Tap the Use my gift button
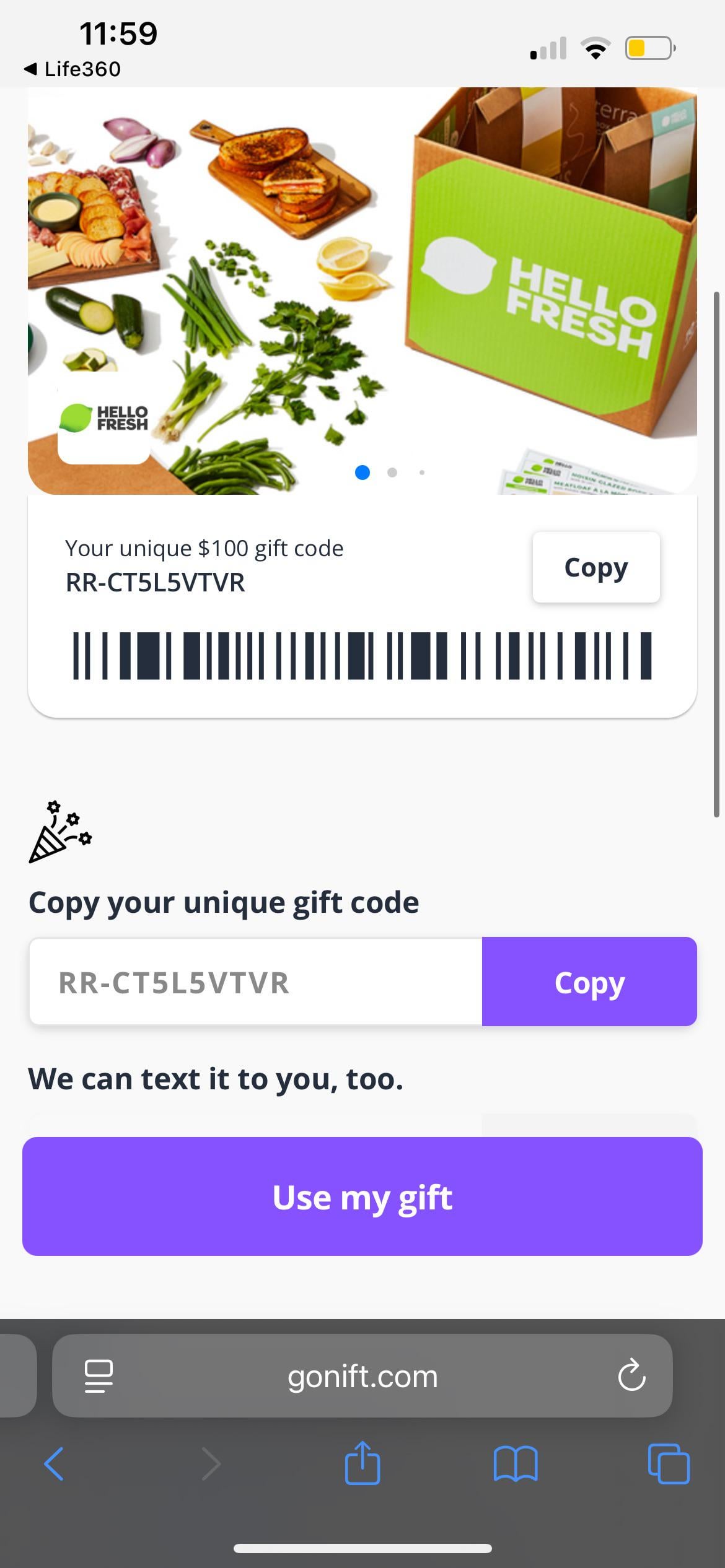Viewport: 725px width, 1568px height. coord(362,1196)
